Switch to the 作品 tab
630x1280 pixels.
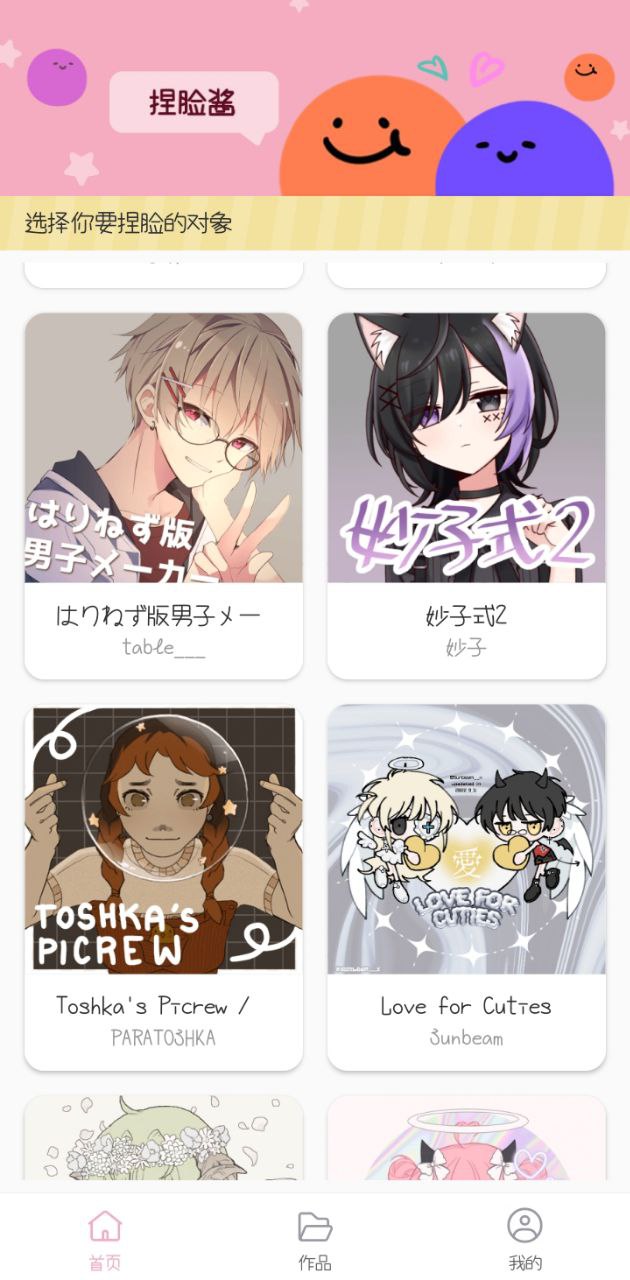(x=314, y=1238)
